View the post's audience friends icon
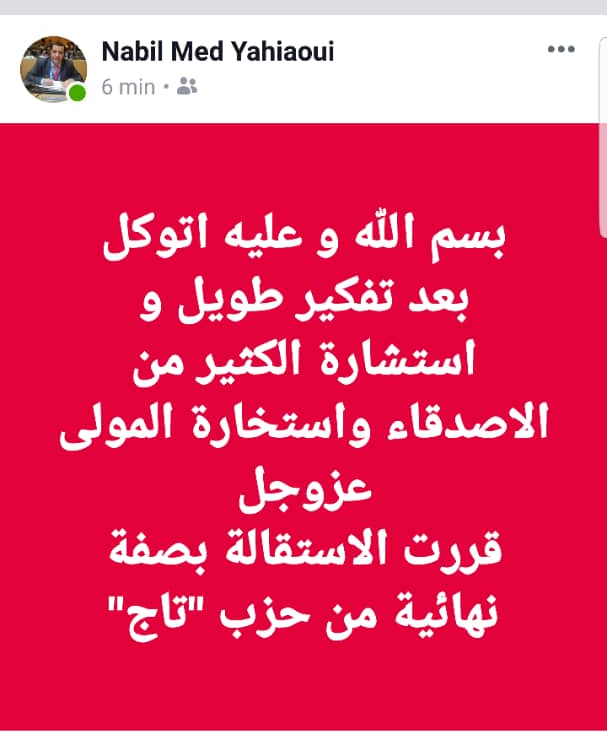The width and height of the screenshot is (607, 732). click(x=187, y=87)
